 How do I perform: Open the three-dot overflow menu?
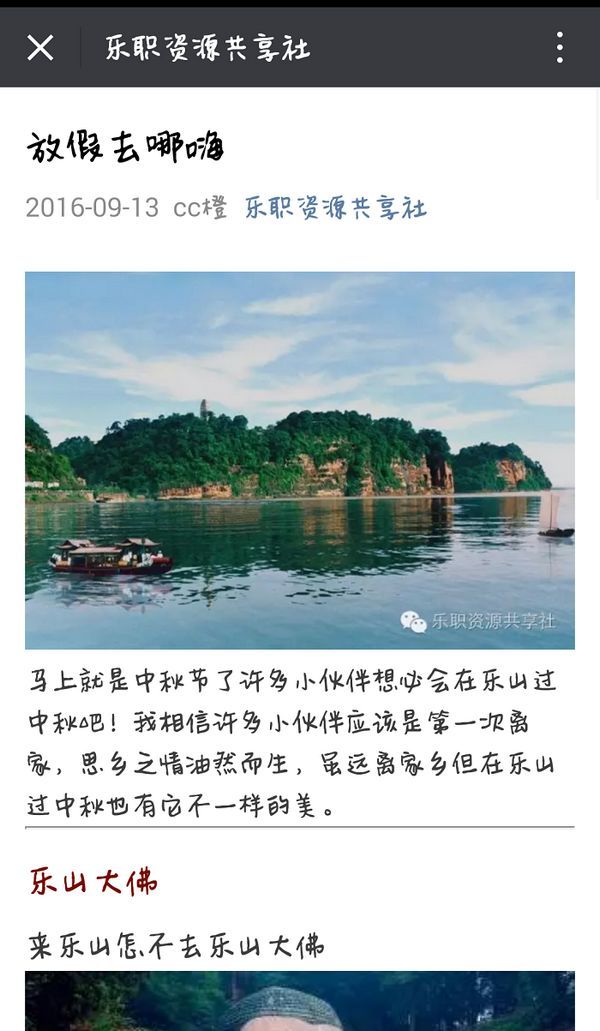click(x=559, y=47)
